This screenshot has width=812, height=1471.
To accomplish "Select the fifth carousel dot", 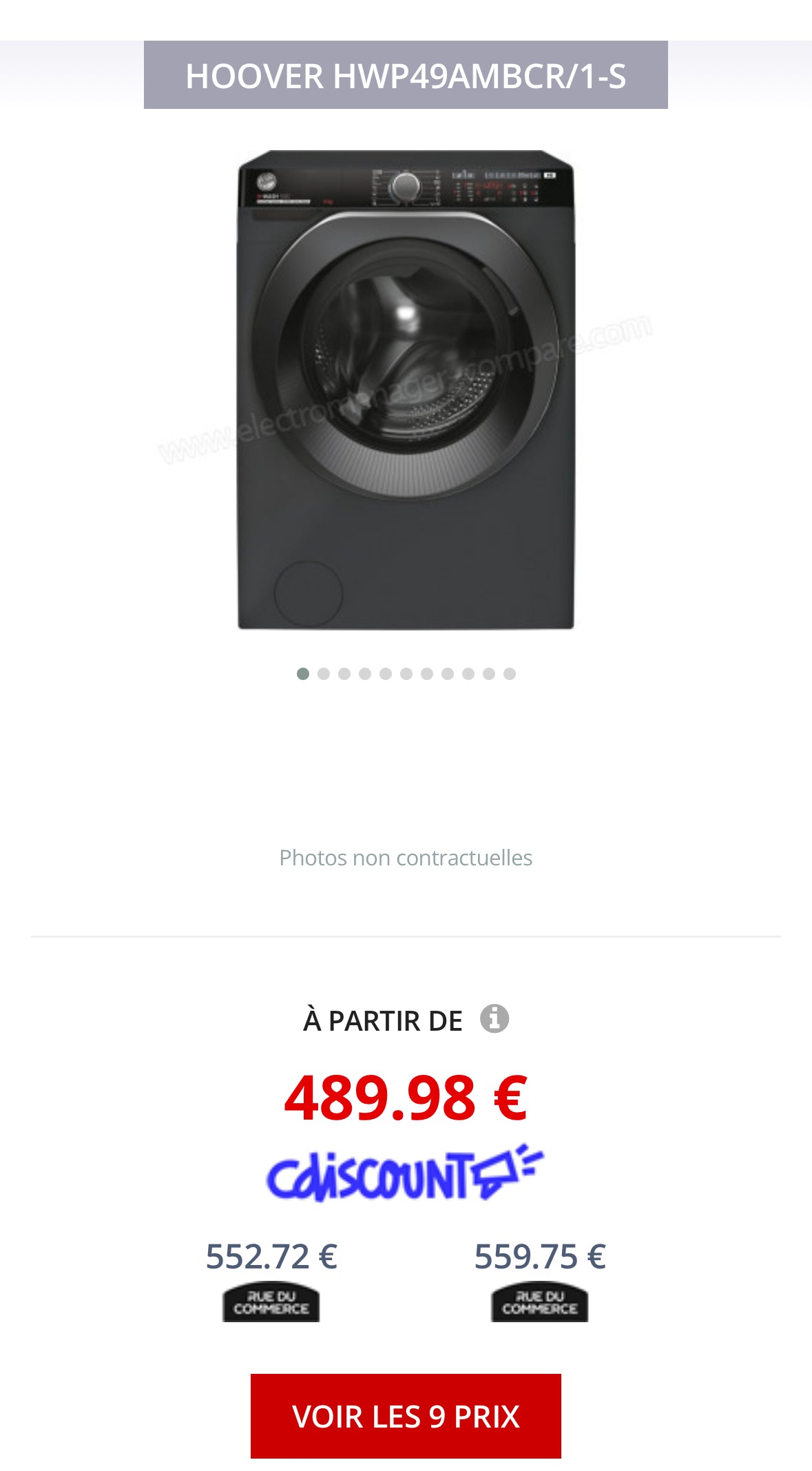I will (x=386, y=673).
